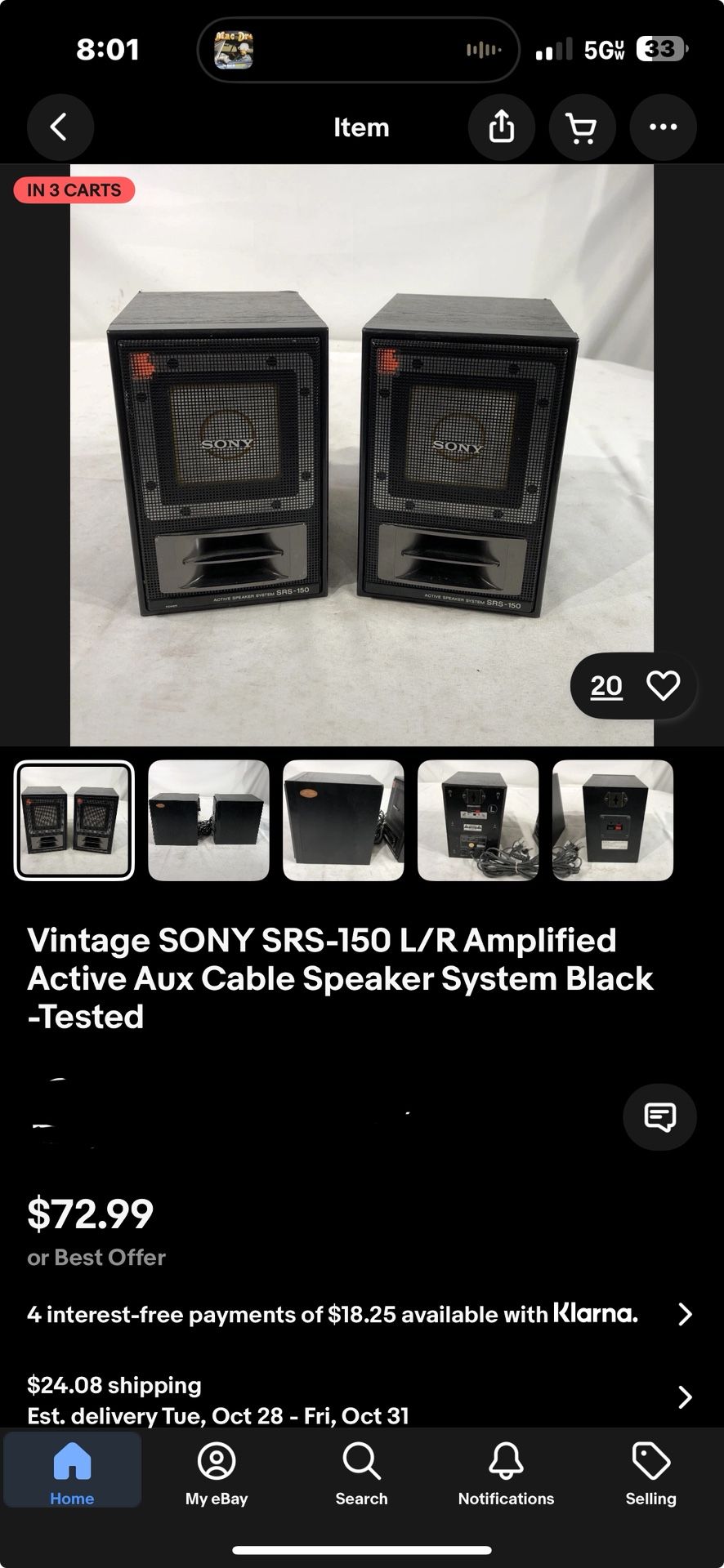Switch to the Home tab
The width and height of the screenshot is (724, 1568).
tap(72, 1474)
